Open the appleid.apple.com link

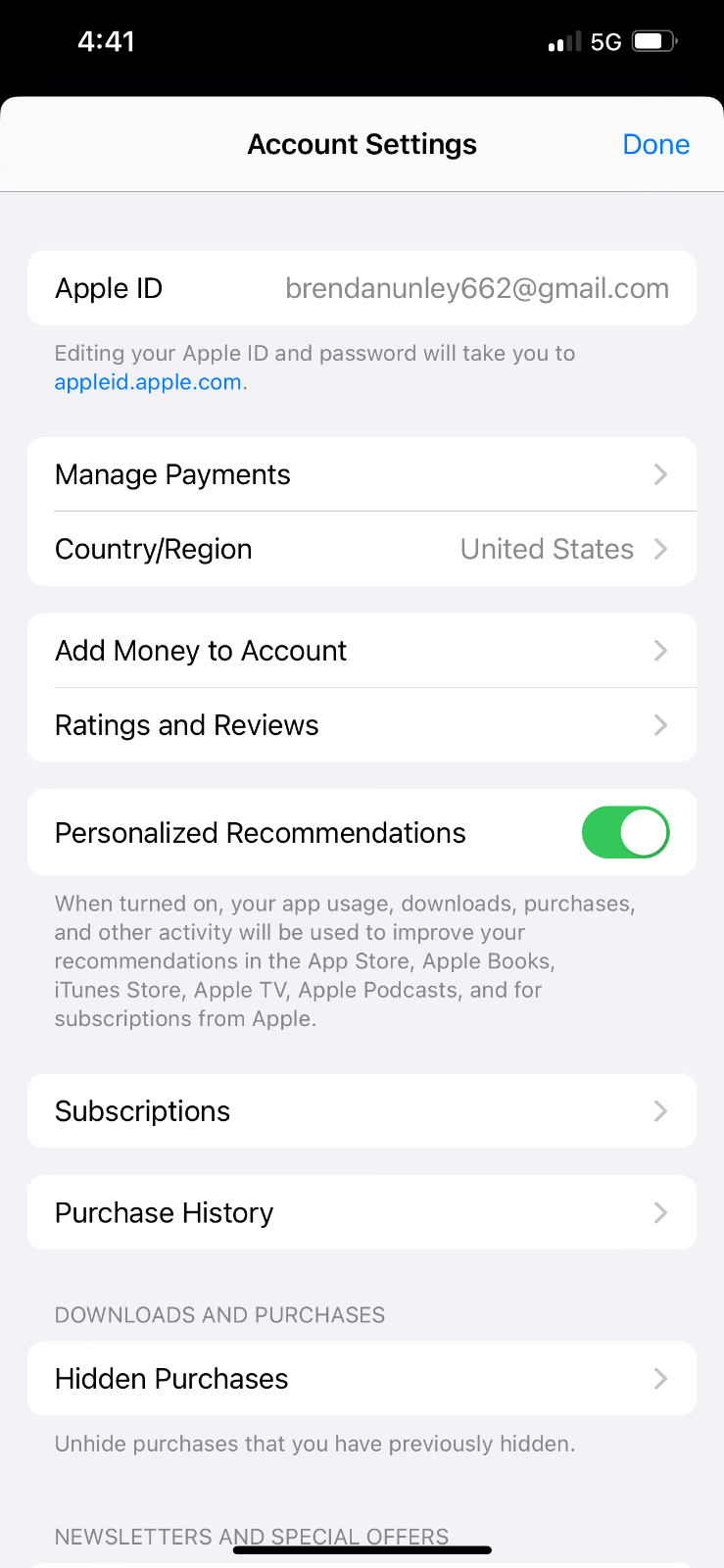148,382
